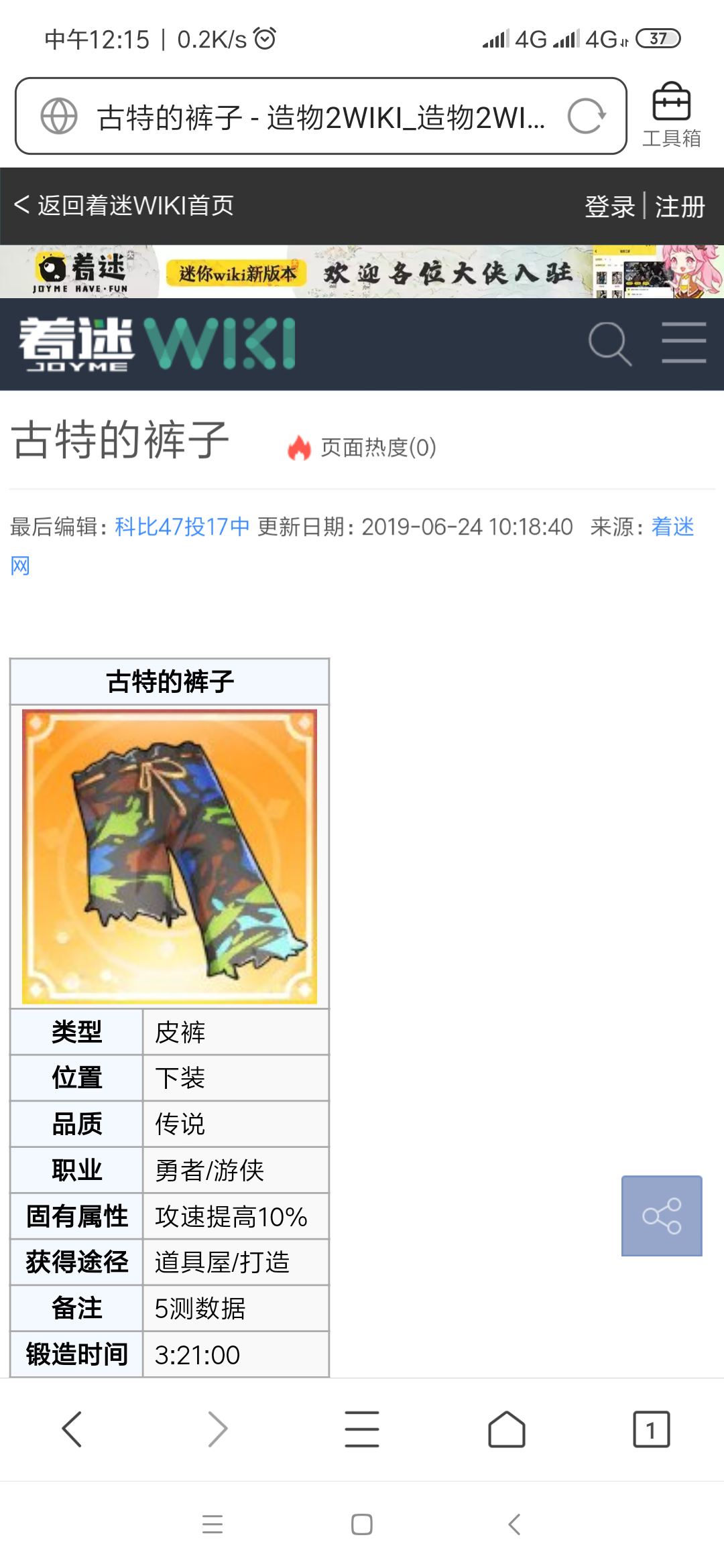This screenshot has height=1568, width=724.
Task: View editor 科比47投17中 profile
Action: [182, 527]
